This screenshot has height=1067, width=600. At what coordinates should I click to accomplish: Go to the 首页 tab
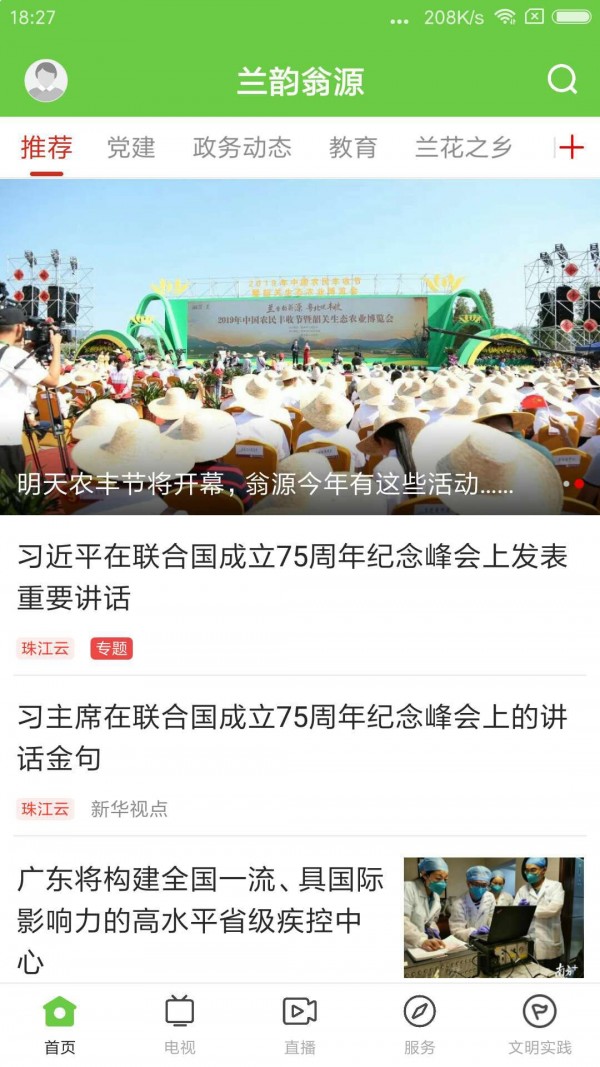click(60, 1025)
